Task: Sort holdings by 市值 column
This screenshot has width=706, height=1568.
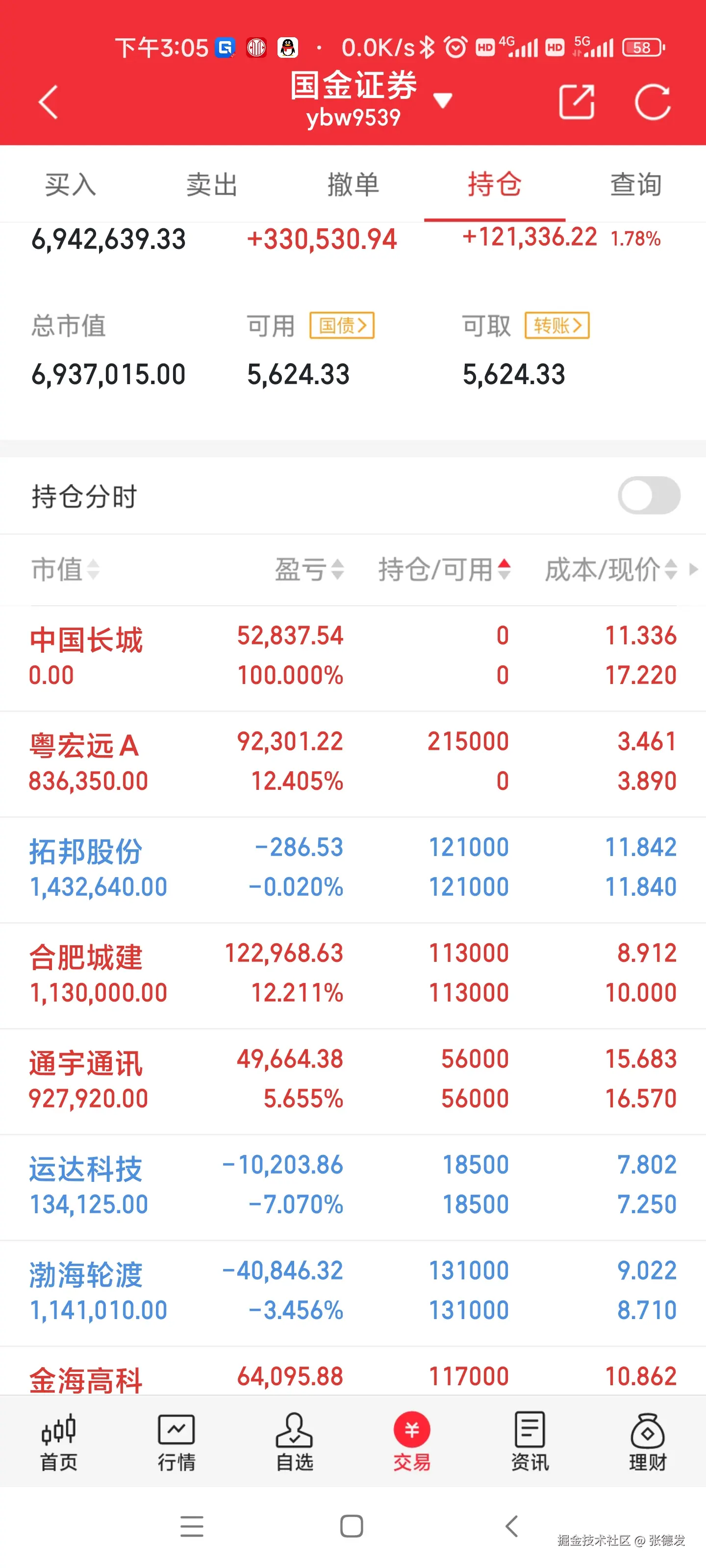Action: pyautogui.click(x=65, y=570)
